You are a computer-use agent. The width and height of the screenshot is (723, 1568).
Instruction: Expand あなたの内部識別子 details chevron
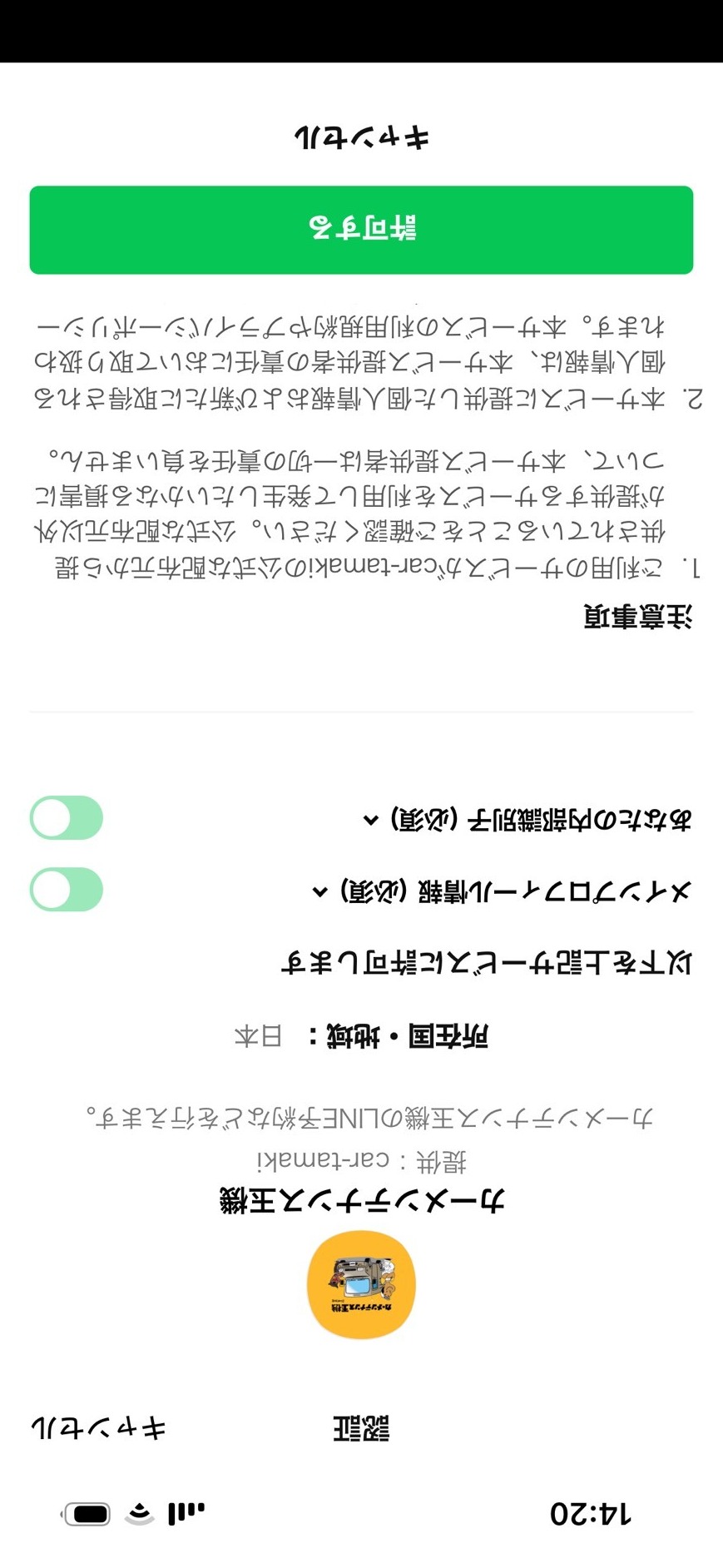point(371,820)
